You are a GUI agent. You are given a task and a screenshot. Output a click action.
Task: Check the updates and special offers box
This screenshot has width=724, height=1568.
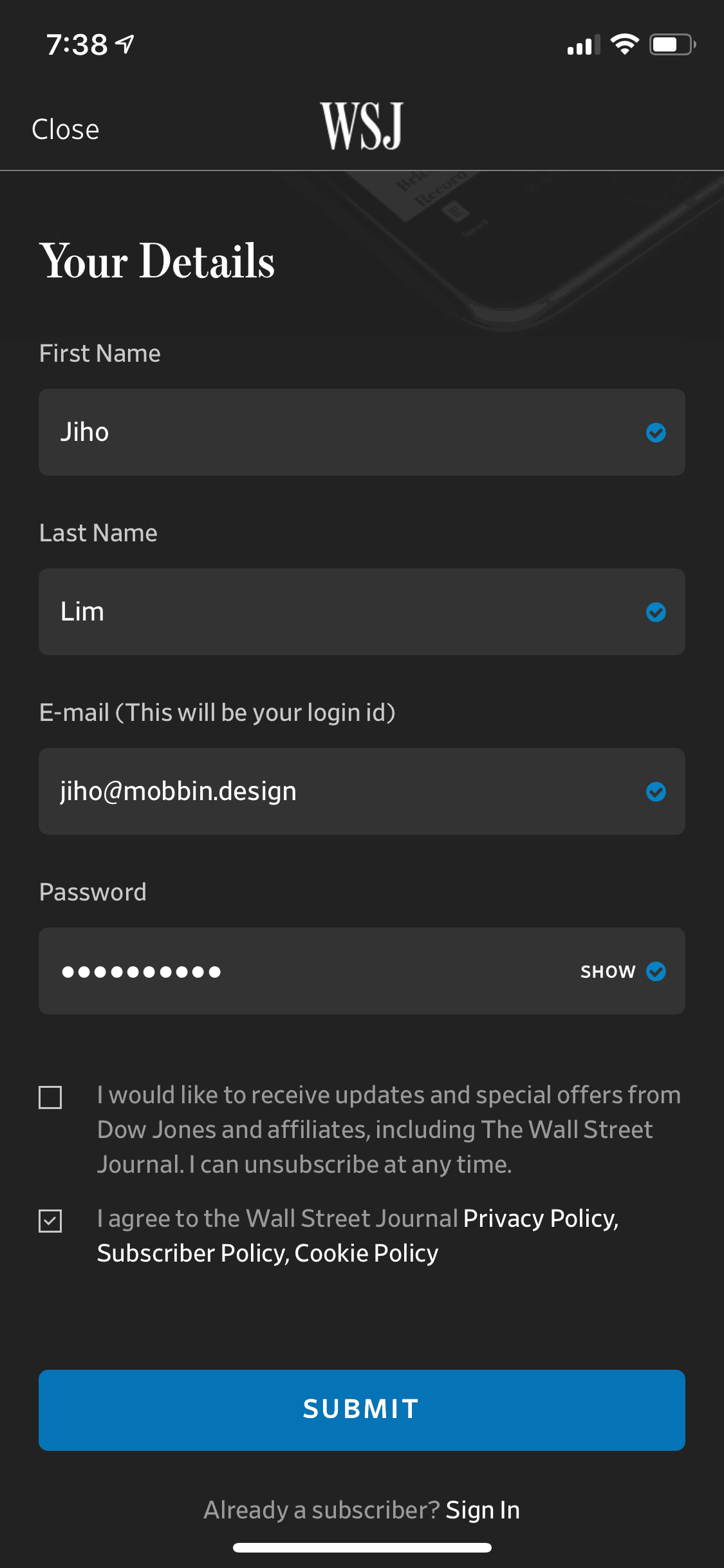[50, 1097]
